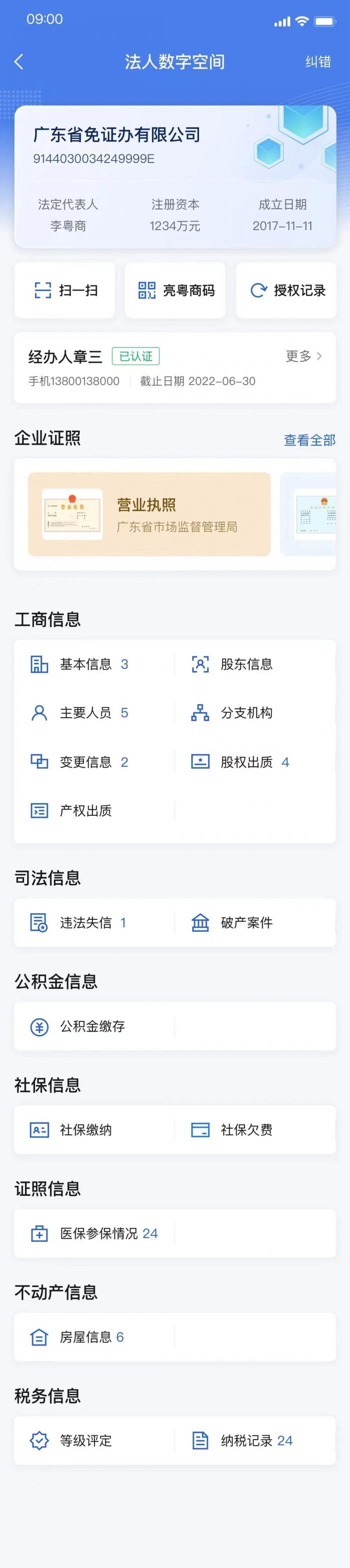Open 破产案件 bankruptcy cases
Screen dimensions: 350x1568
pos(246,923)
